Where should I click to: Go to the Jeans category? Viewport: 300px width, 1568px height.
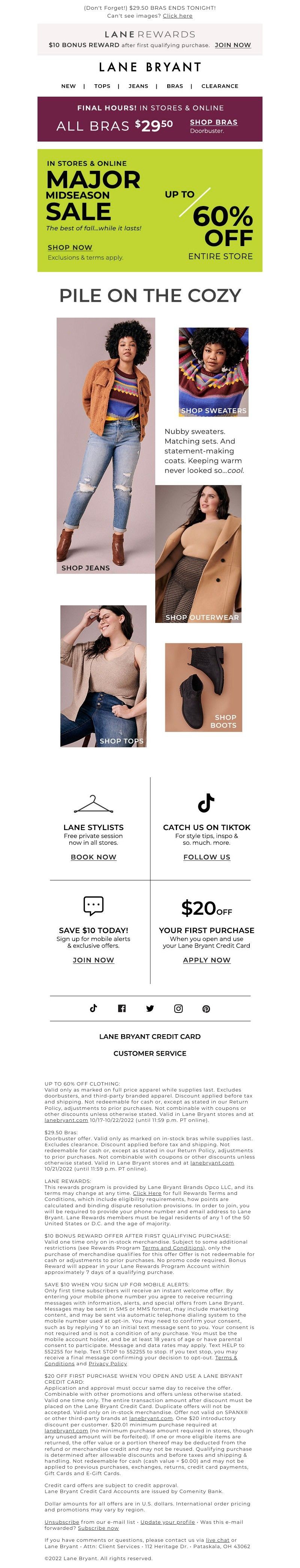[x=138, y=86]
